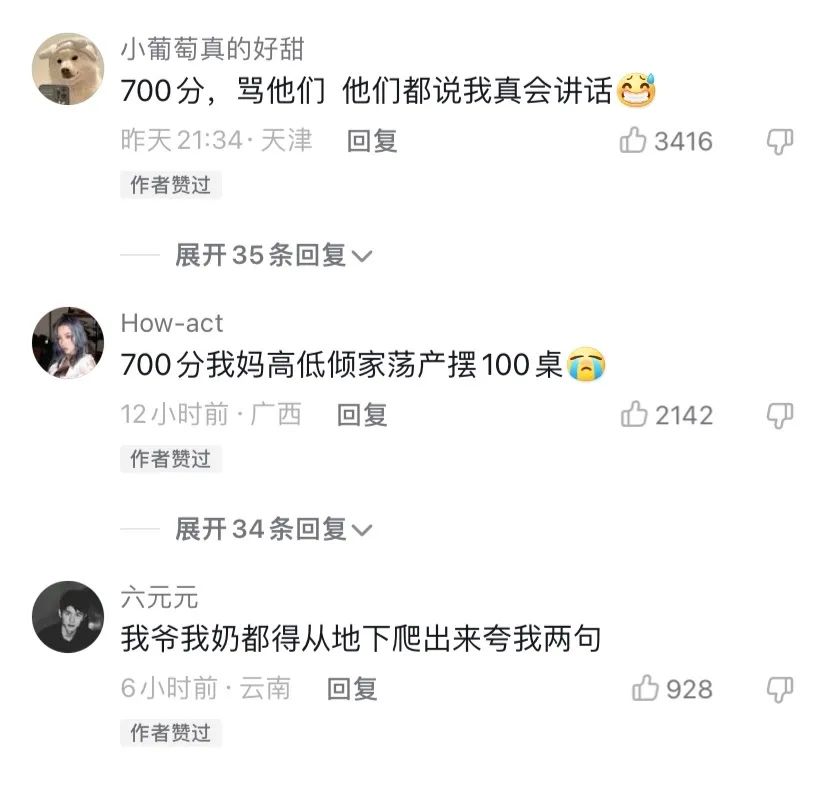Open 六元元's profile avatar
The height and width of the screenshot is (785, 827).
point(68,617)
